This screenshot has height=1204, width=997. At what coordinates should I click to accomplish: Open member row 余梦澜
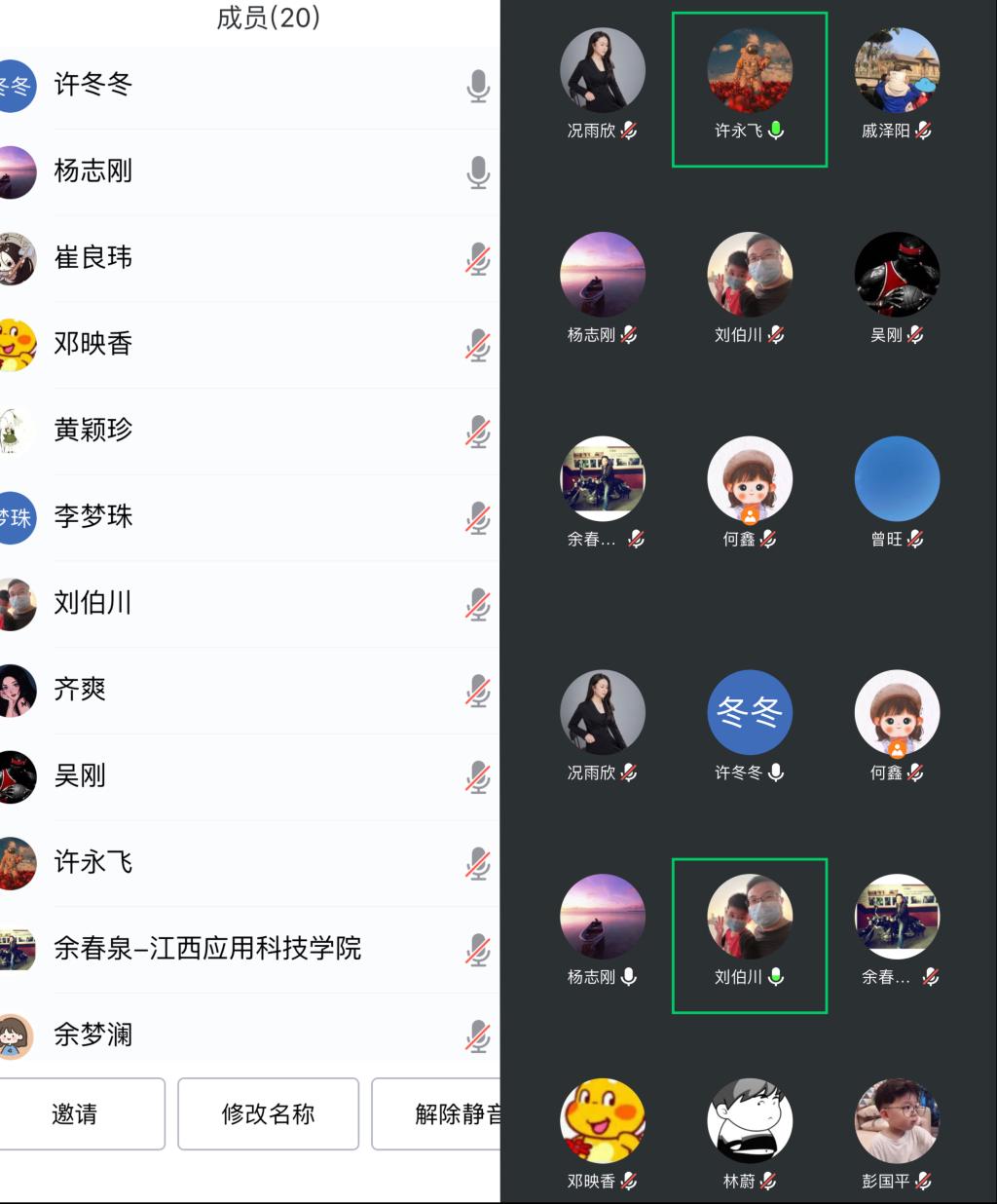point(249,1034)
